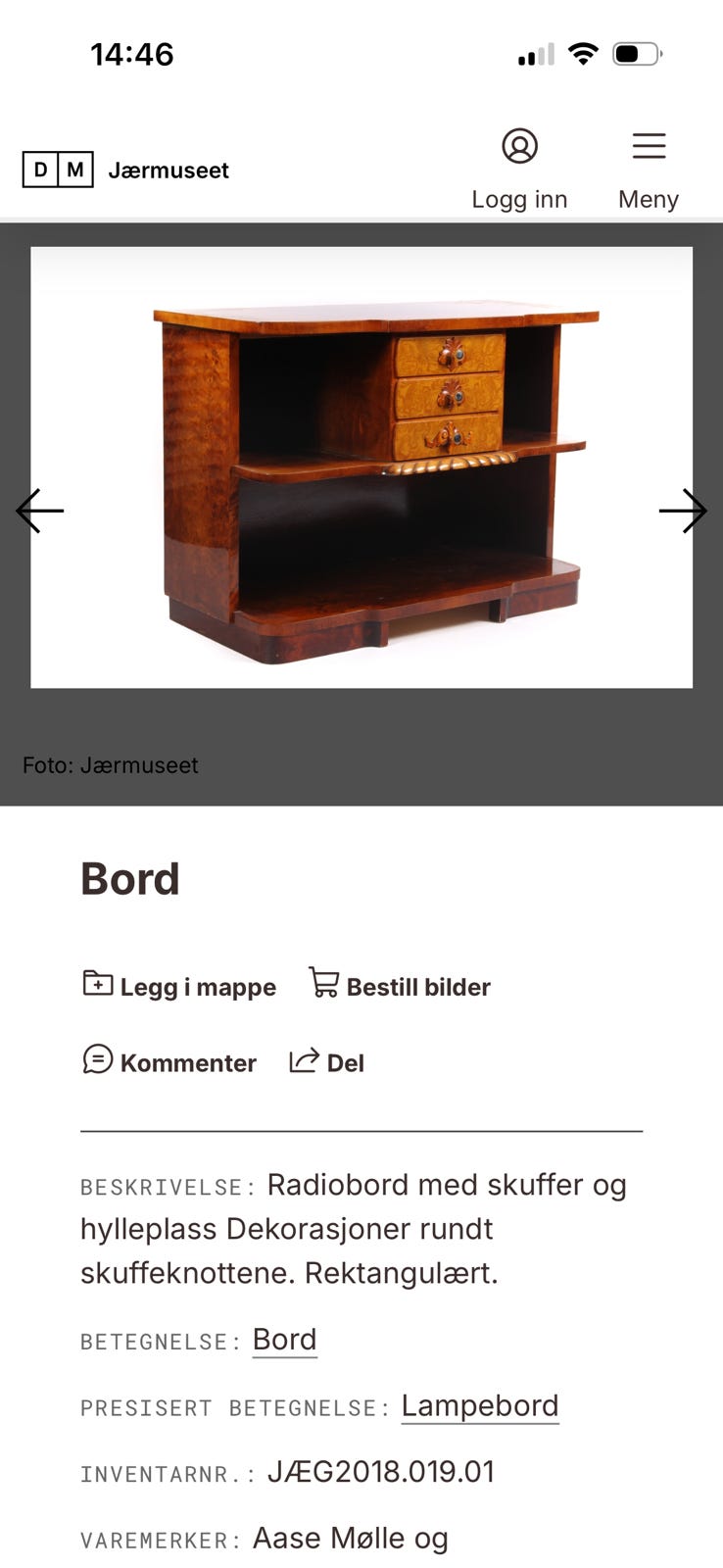Select the Logg inn profile icon
723x1568 pixels.
click(x=520, y=145)
